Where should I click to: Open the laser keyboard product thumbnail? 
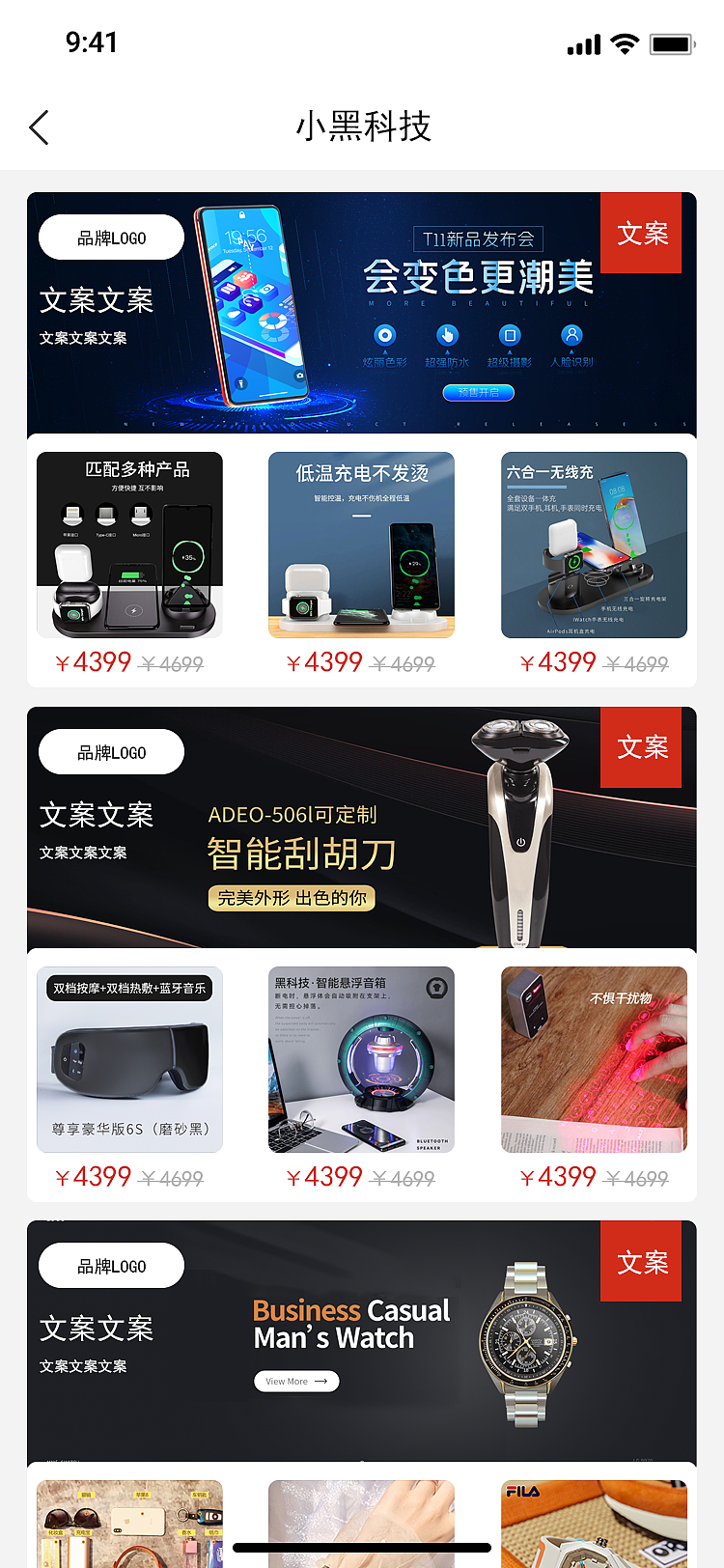[x=594, y=1059]
